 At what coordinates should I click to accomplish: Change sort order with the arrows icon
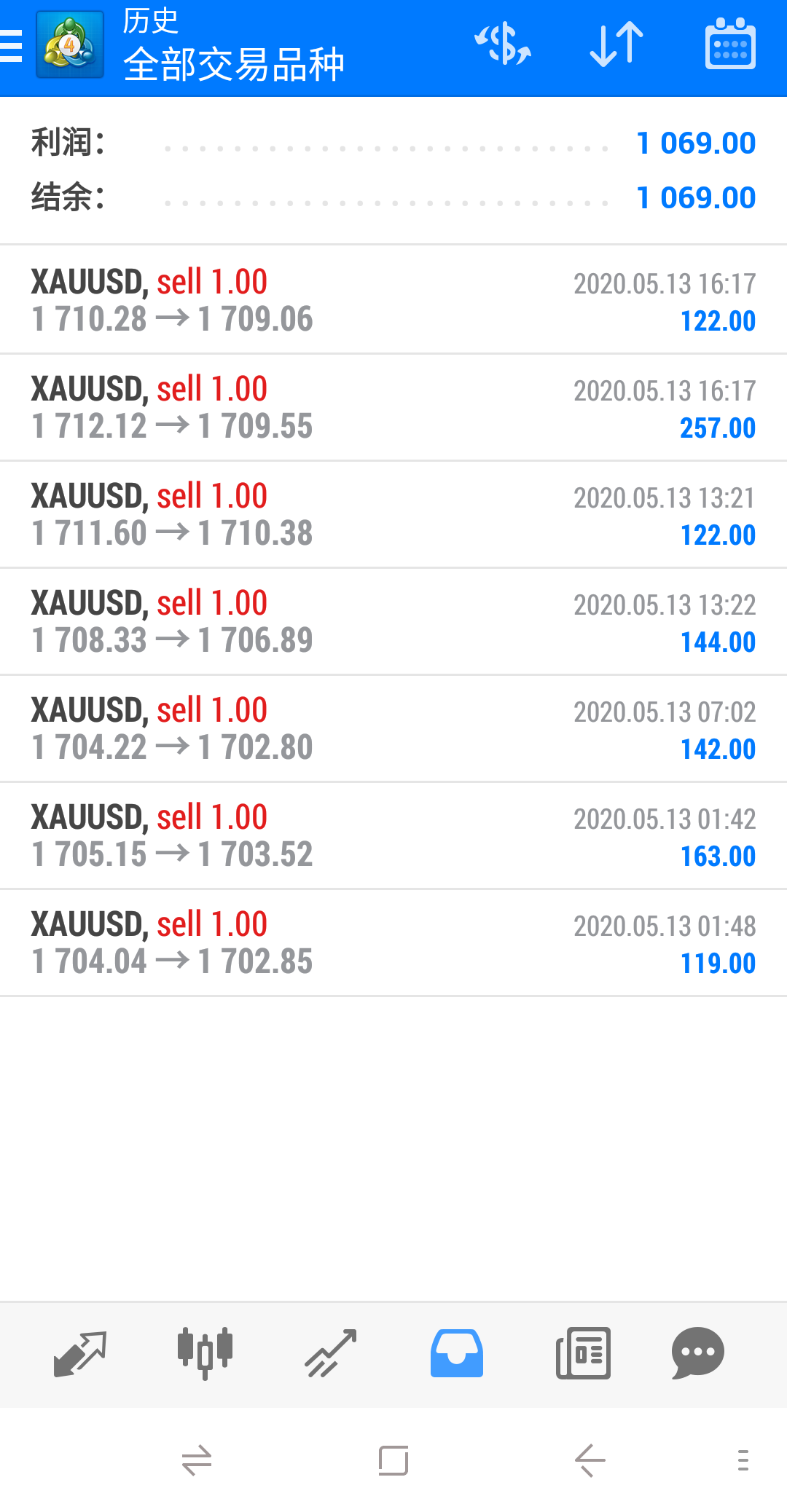click(x=616, y=44)
